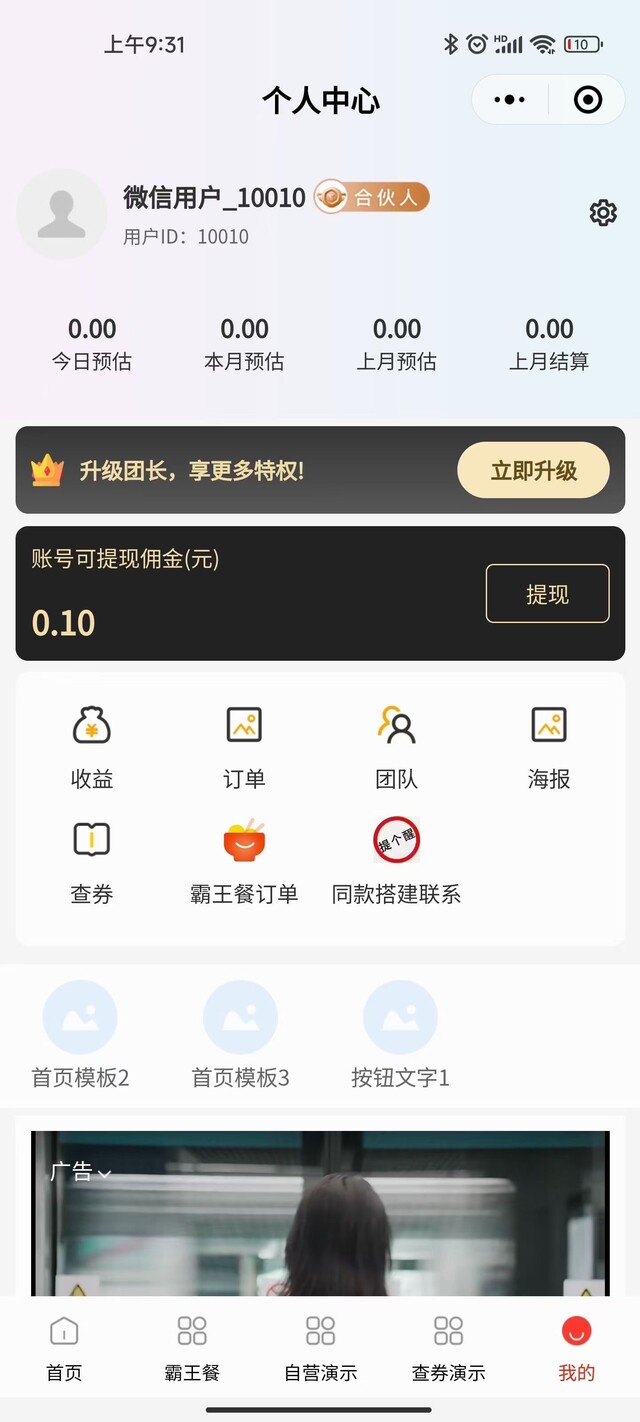Open the 收益 earnings page
Screen dimensions: 640x1422
point(92,745)
